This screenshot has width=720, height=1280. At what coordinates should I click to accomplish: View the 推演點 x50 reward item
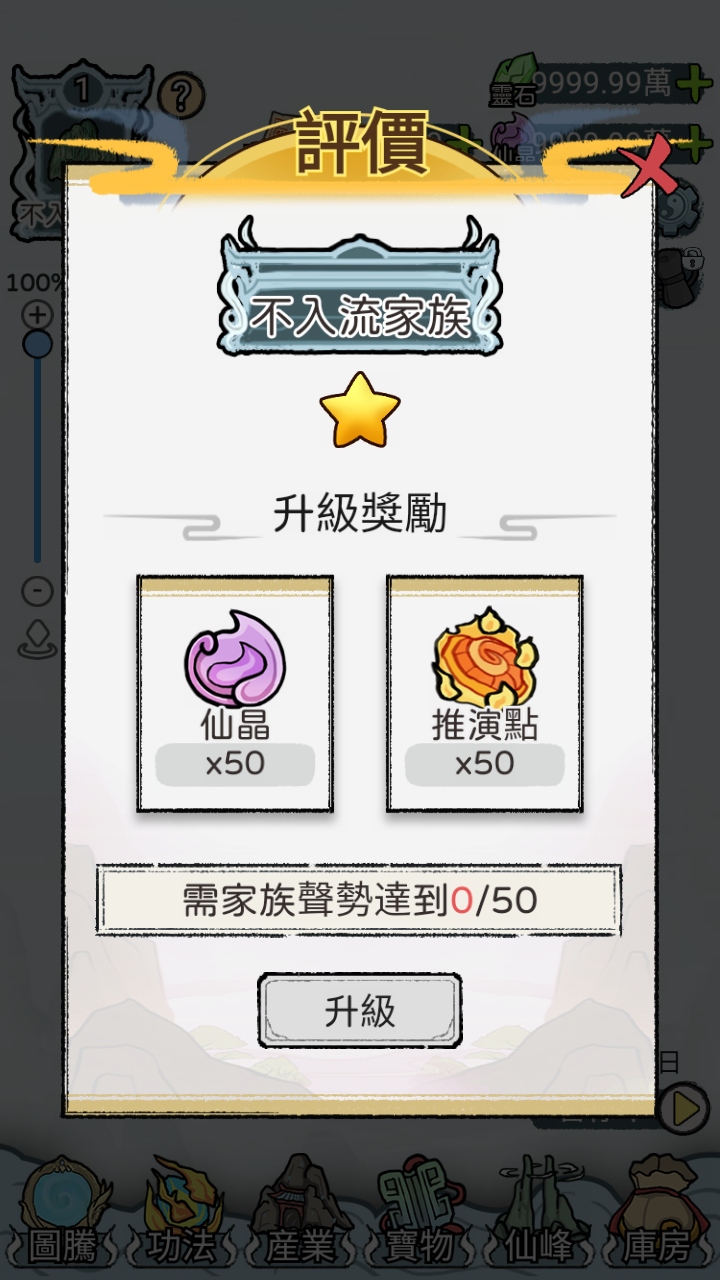(x=485, y=693)
